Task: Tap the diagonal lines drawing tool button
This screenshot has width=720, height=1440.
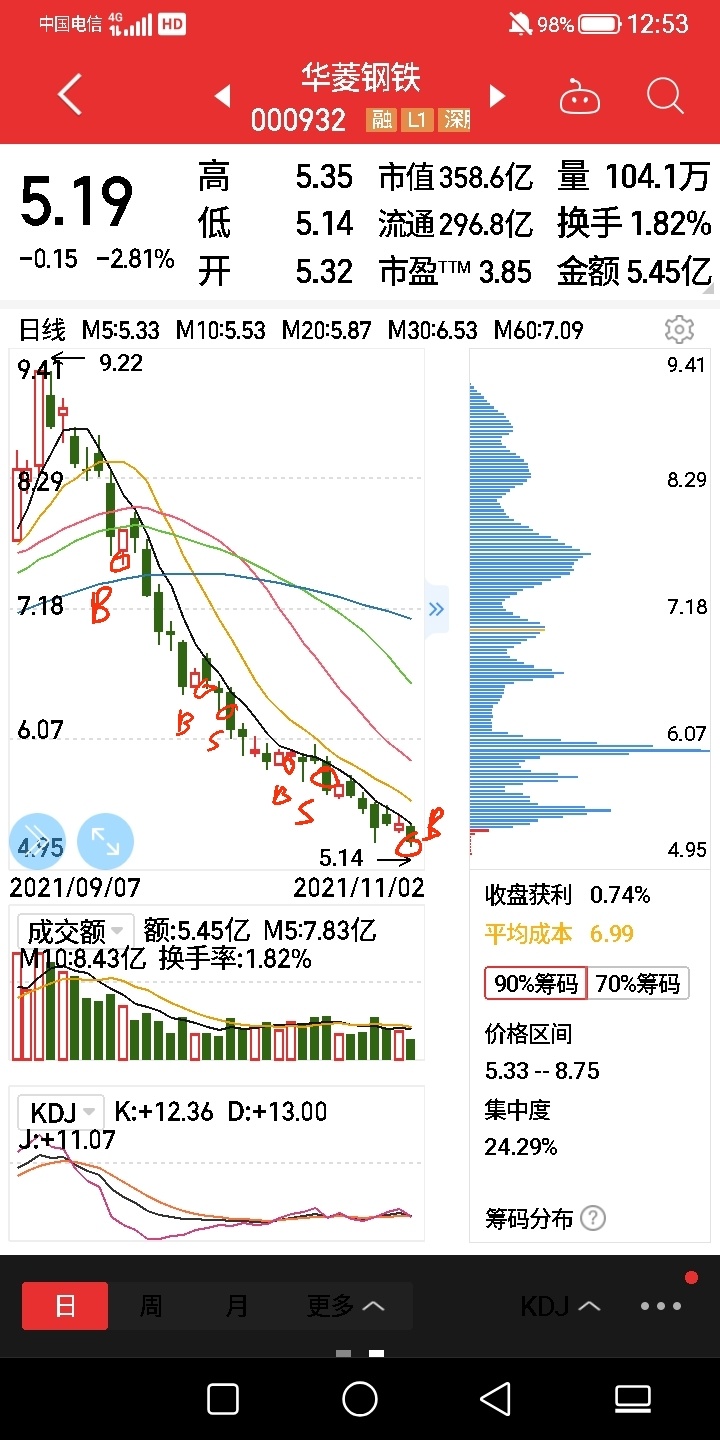Action: tap(36, 840)
